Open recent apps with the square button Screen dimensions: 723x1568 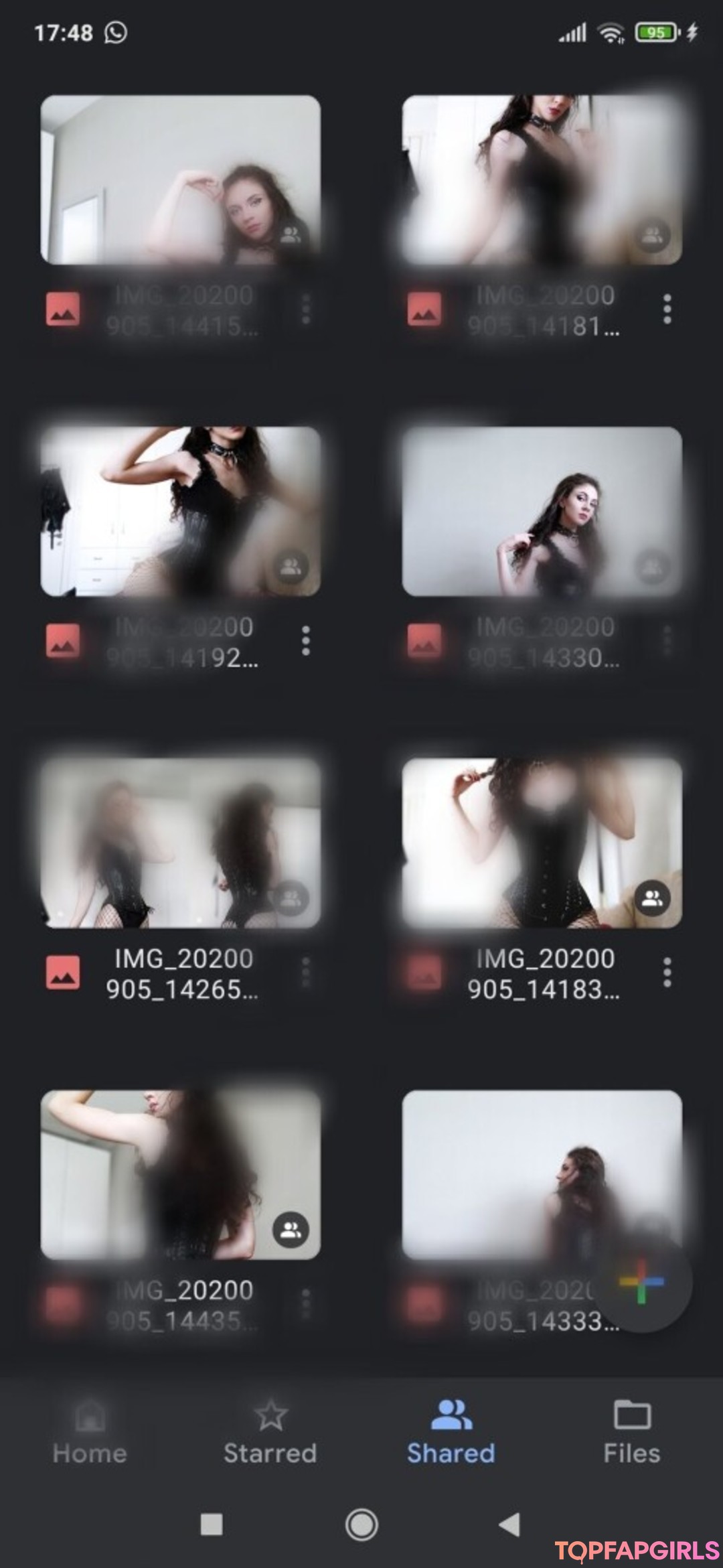[212, 1524]
